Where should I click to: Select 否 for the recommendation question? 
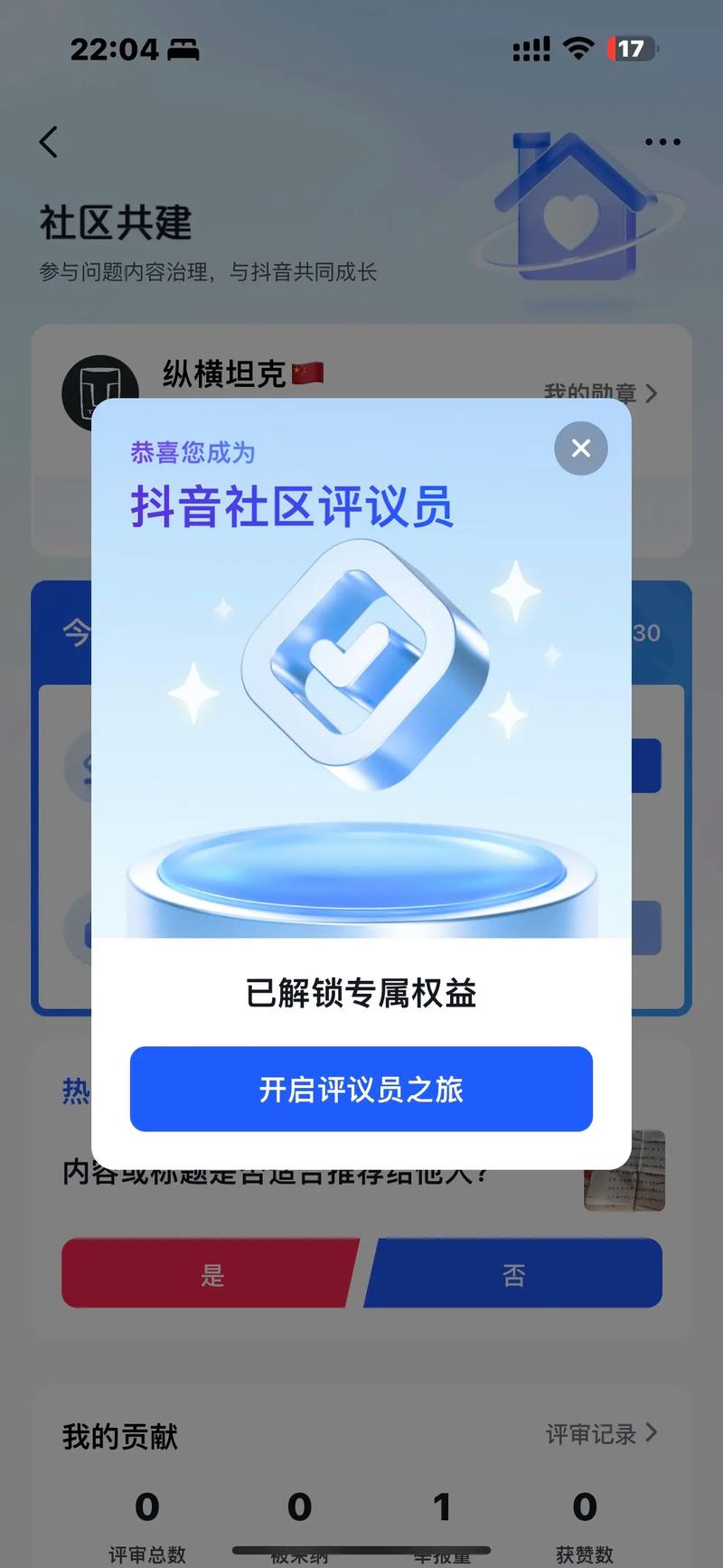click(x=513, y=1272)
